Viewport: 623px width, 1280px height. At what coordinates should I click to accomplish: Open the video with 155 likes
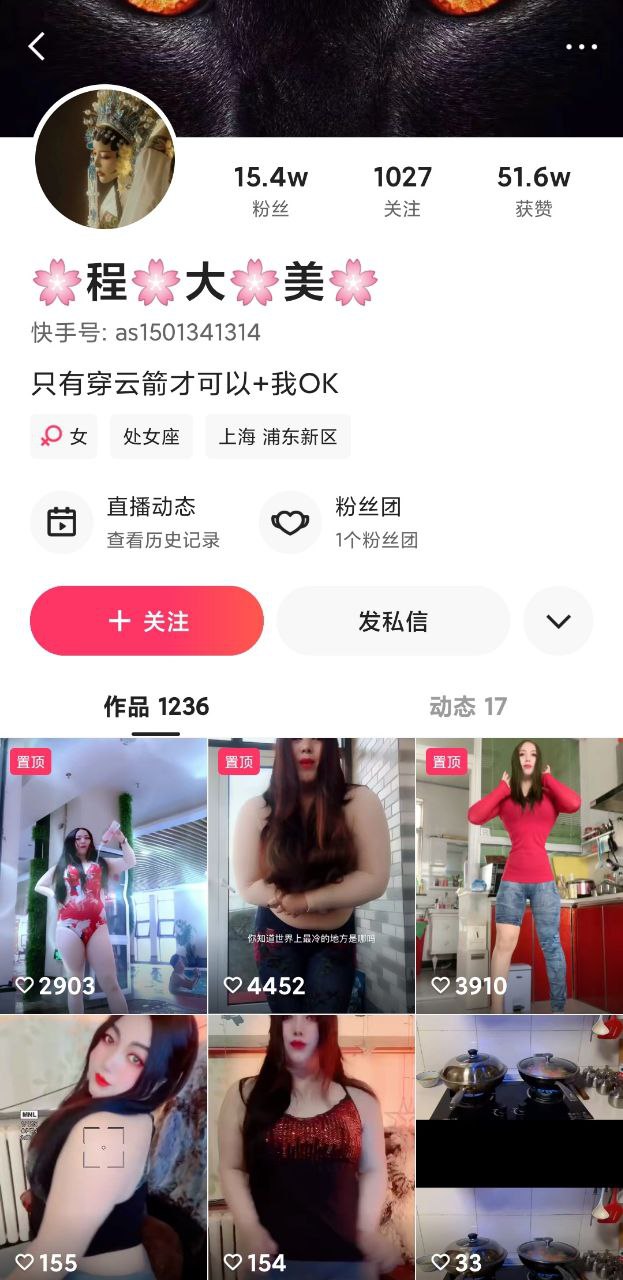click(103, 1148)
